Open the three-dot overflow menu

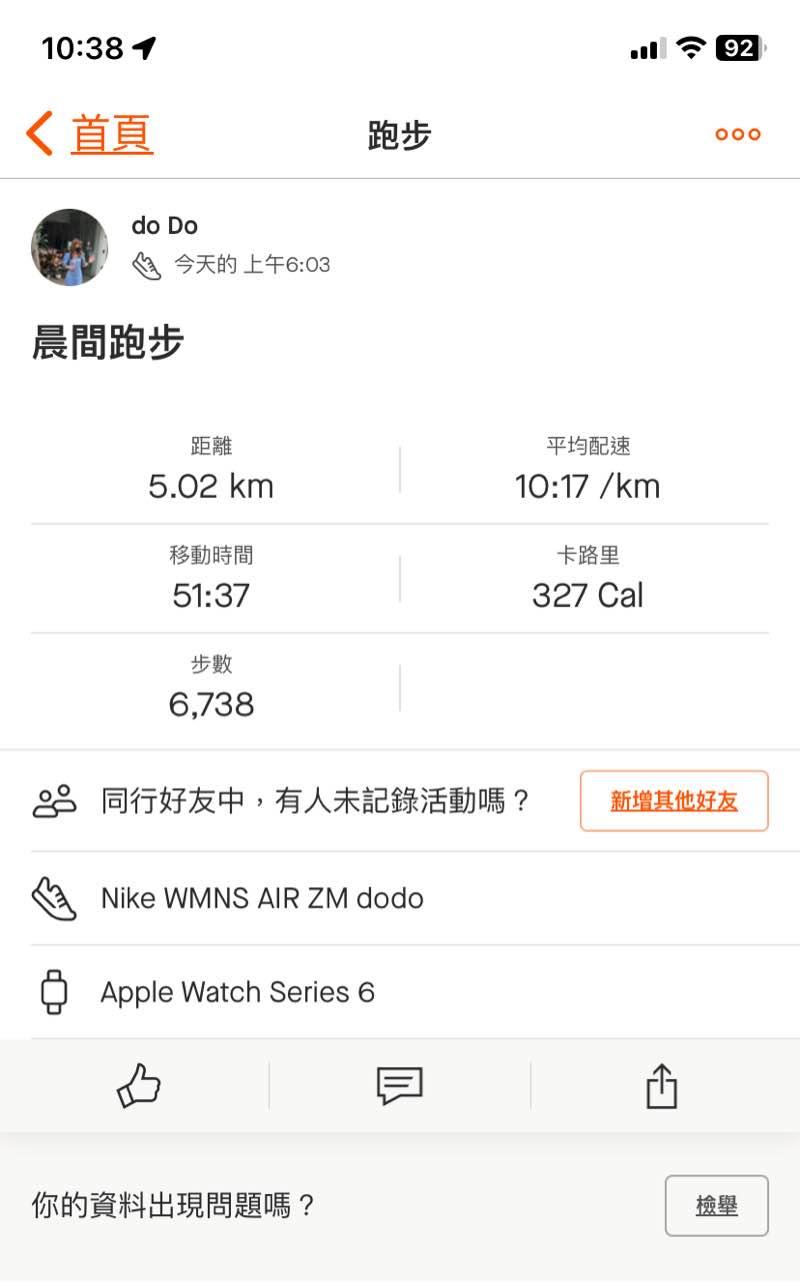point(738,135)
